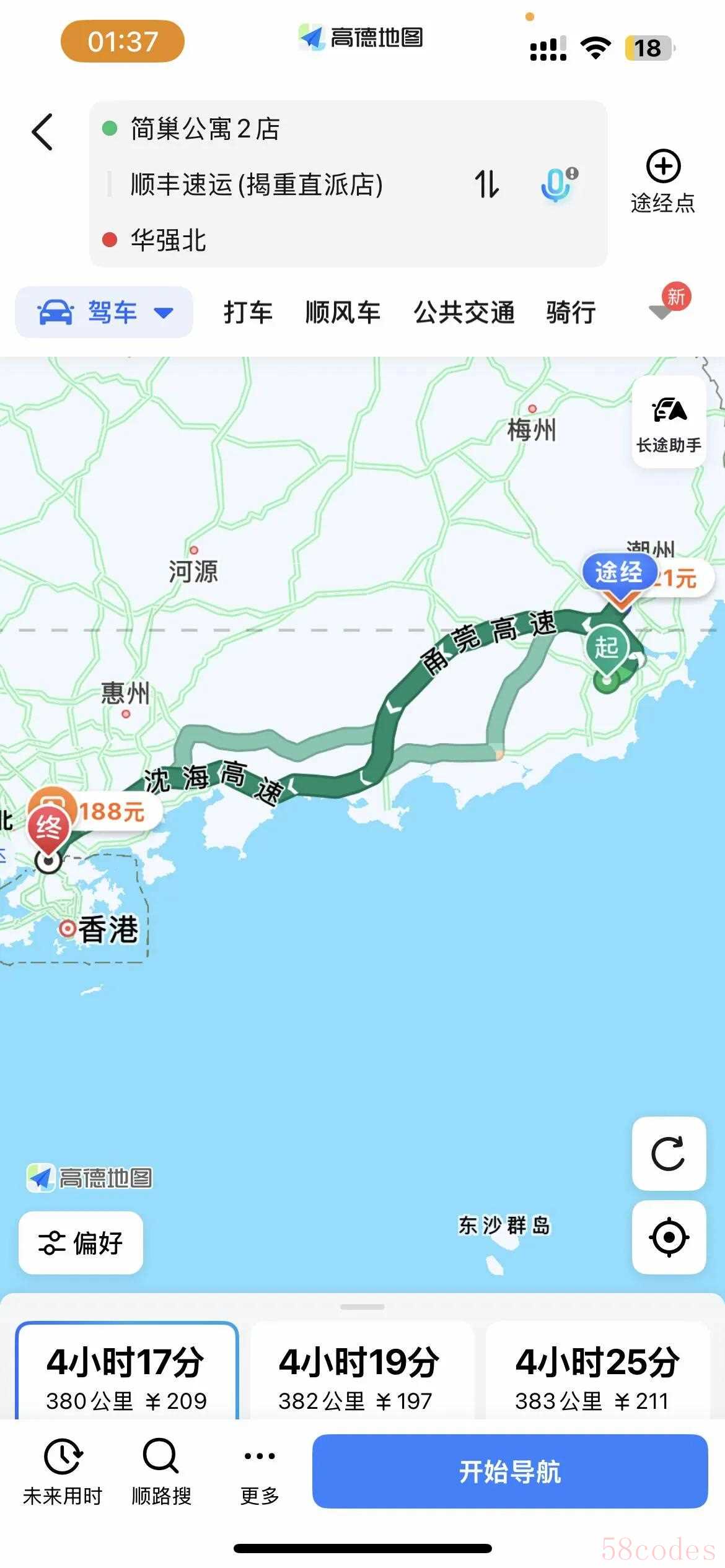Screen dimensions: 725x1568
Task: Add a waypoint with 途经点
Action: click(x=662, y=181)
